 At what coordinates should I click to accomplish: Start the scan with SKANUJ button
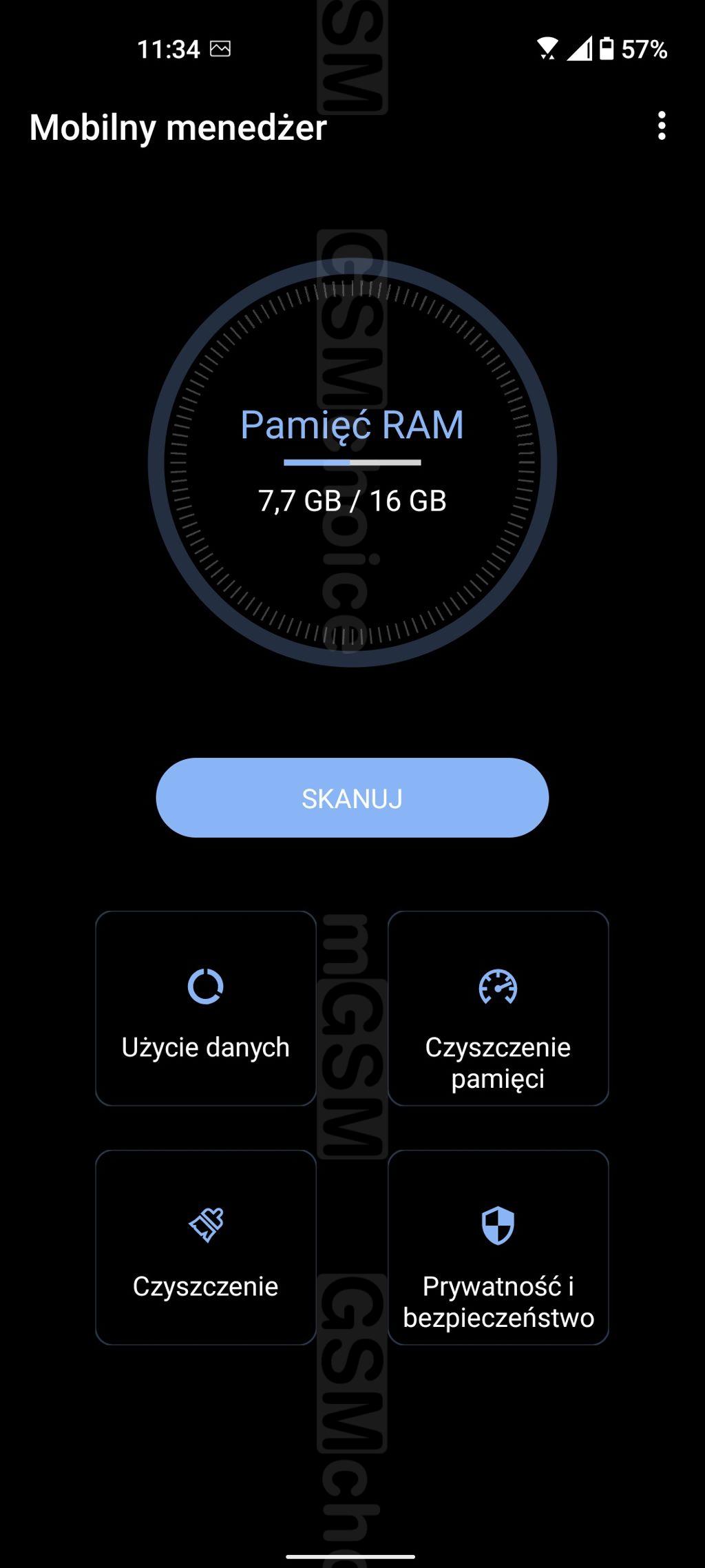click(x=352, y=798)
